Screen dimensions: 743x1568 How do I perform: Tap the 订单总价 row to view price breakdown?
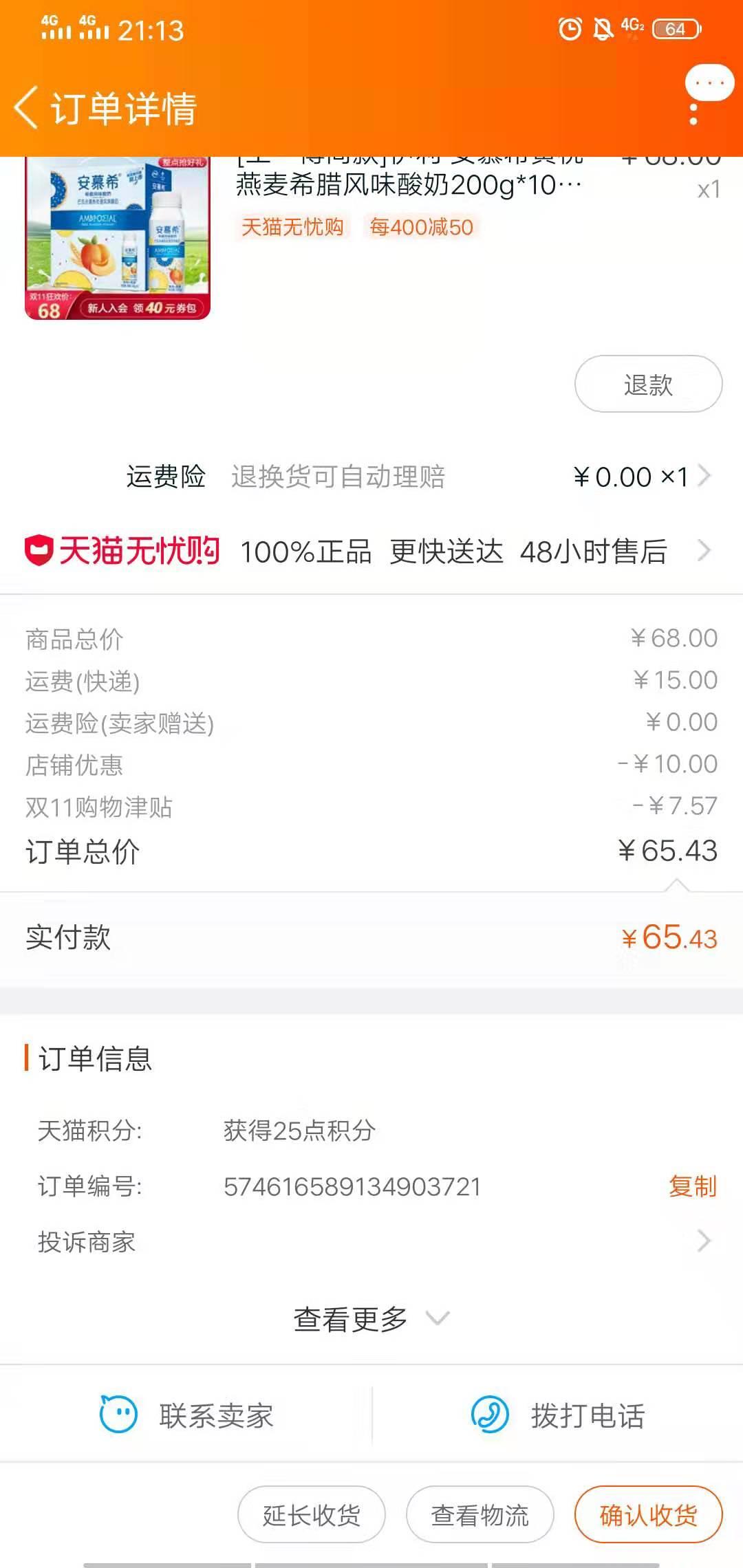point(371,851)
